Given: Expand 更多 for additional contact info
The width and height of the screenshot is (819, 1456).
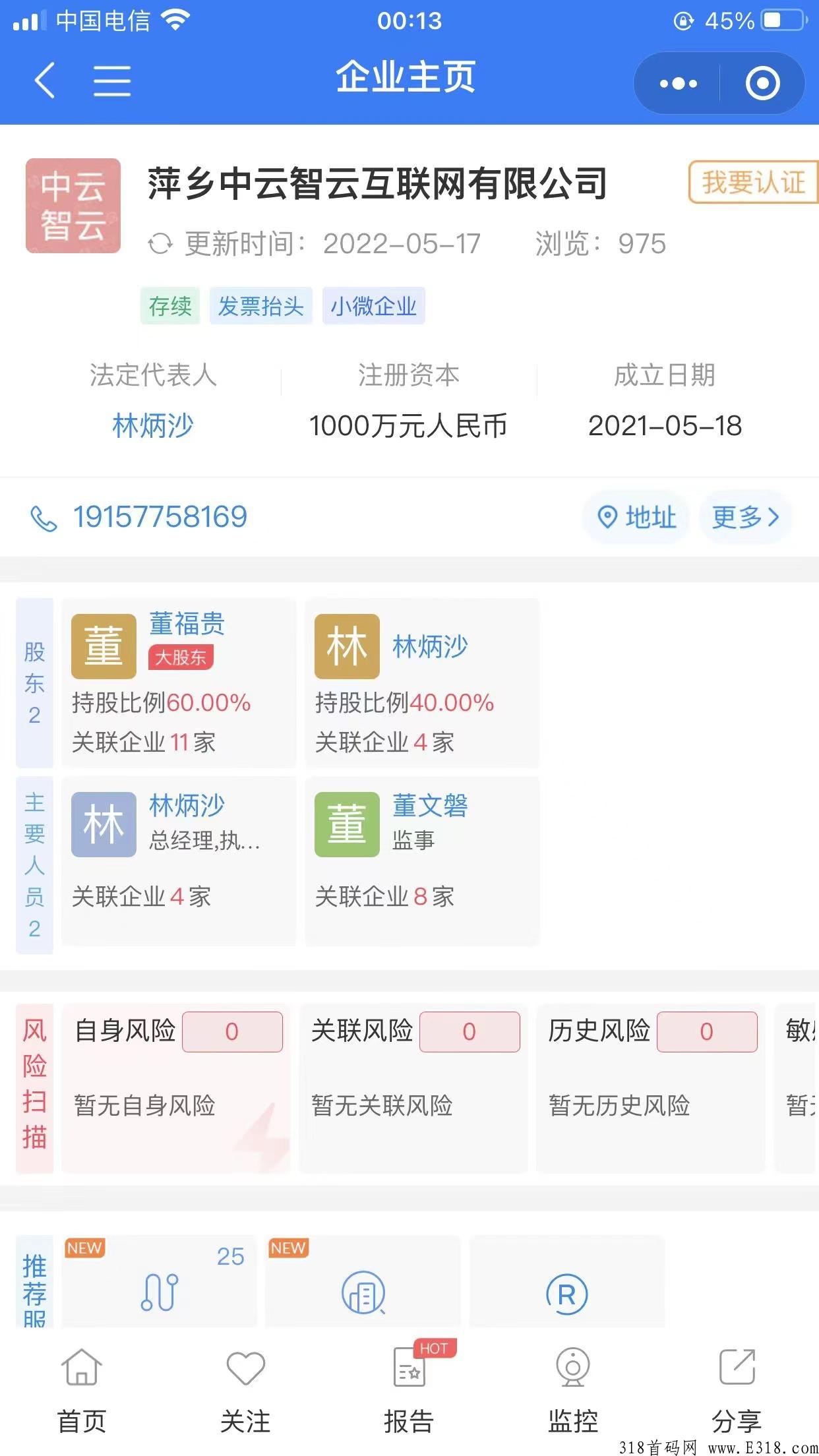Looking at the screenshot, I should [745, 518].
